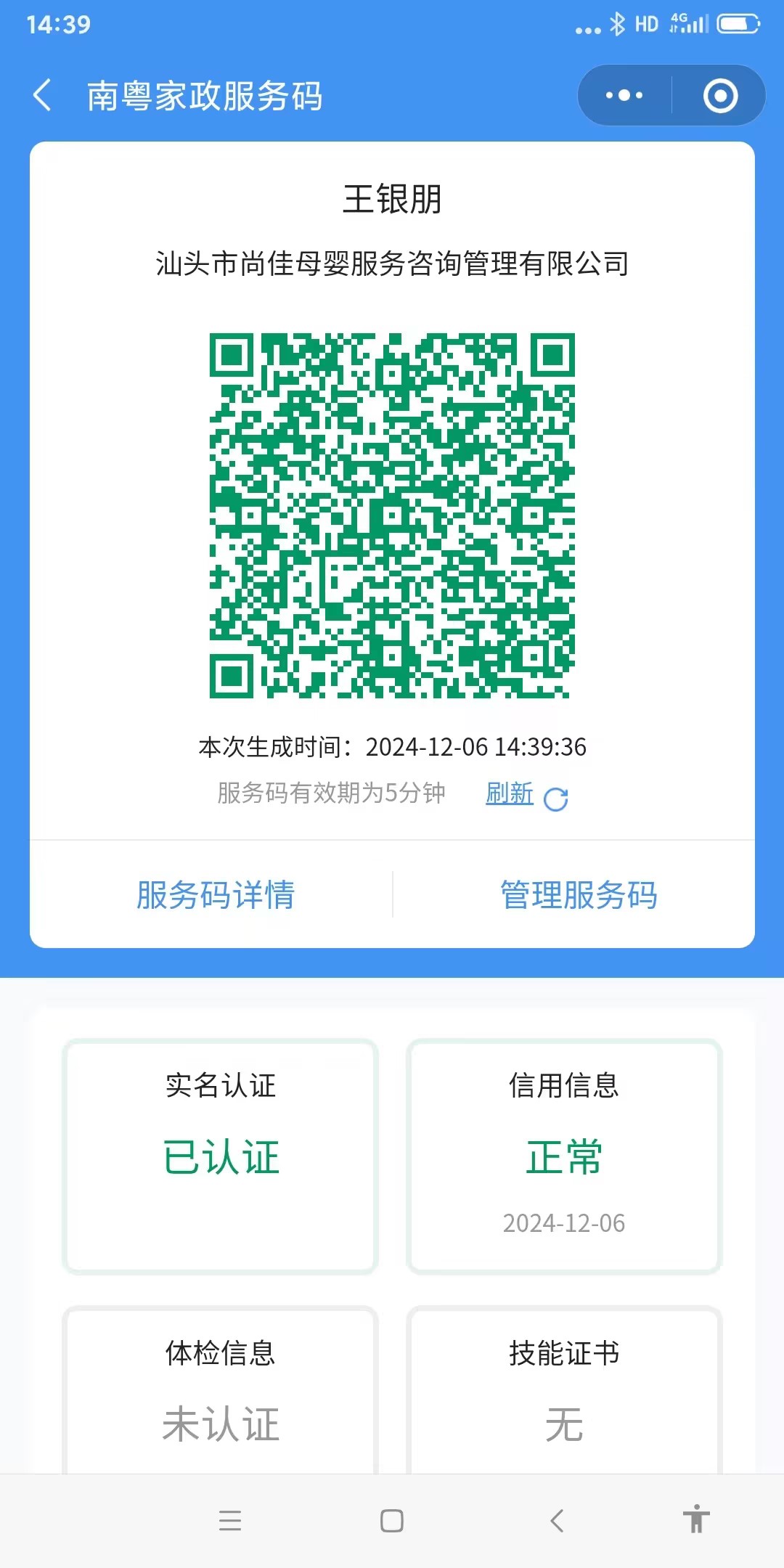View the 信用信息 card

coord(564,1156)
